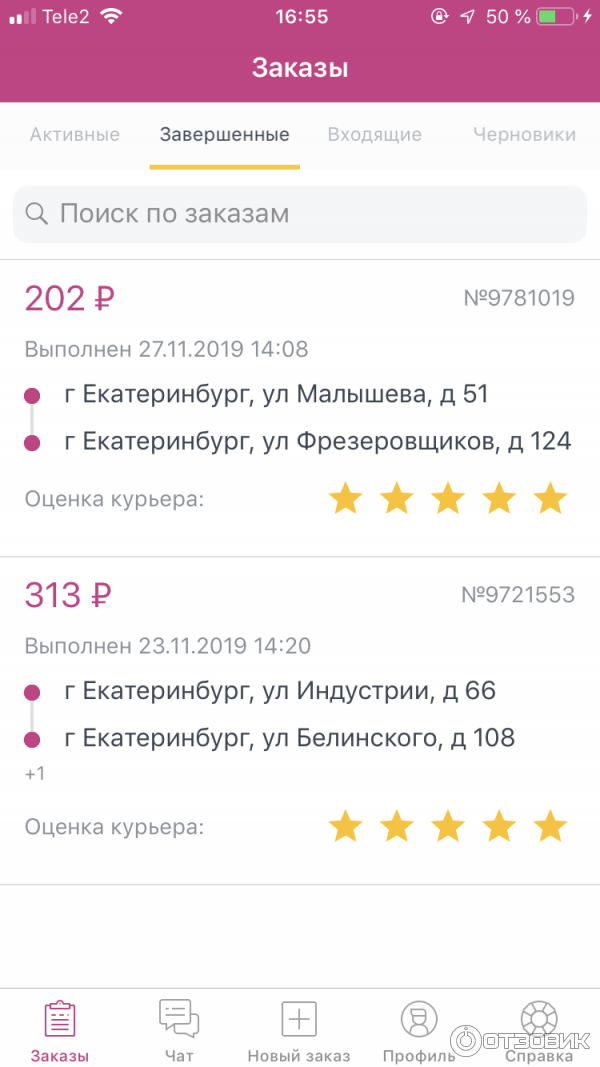Tap the Заказы bottom navigation item
This screenshot has height=1067, width=600.
60,1031
